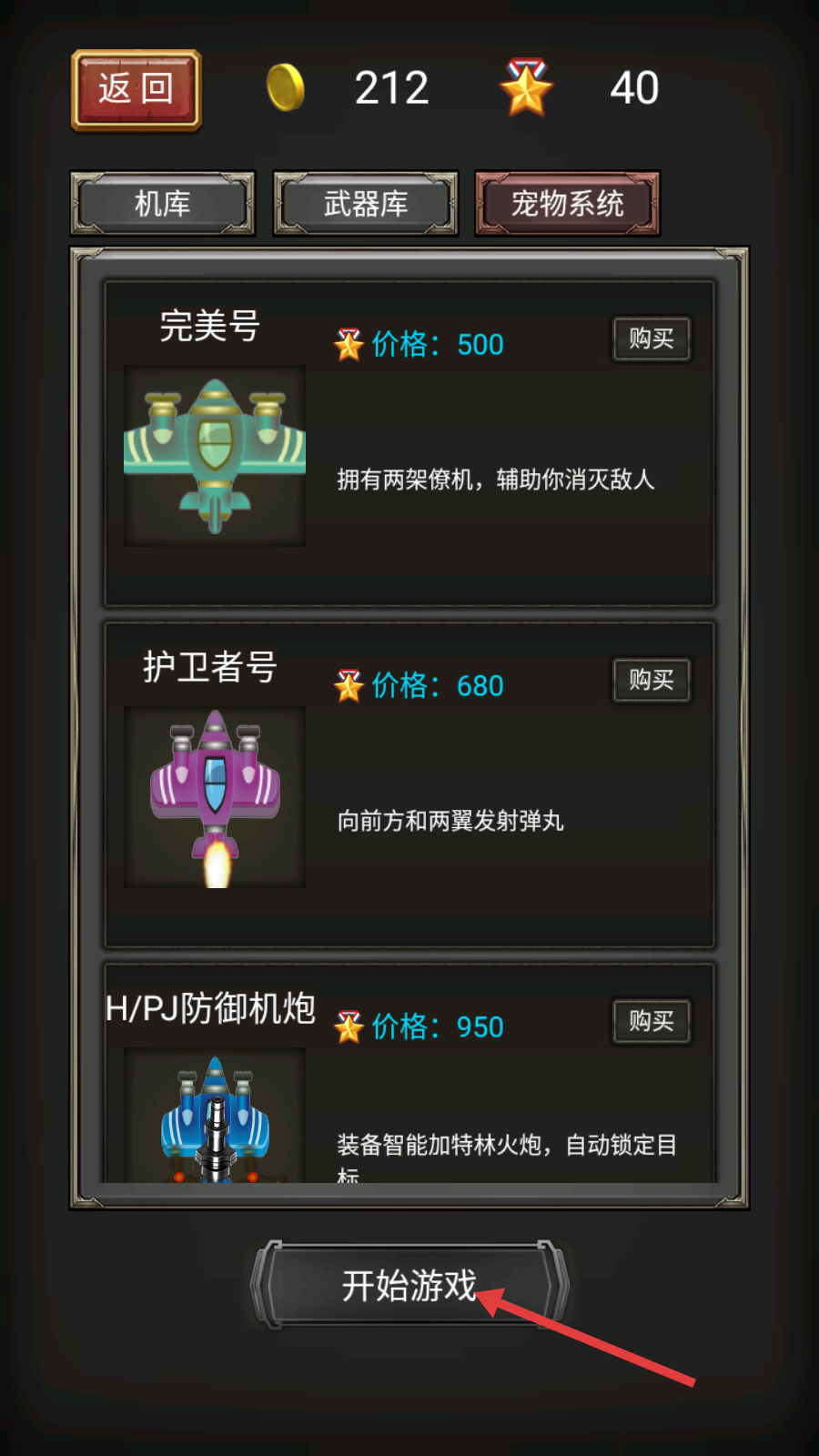Open the 武器库 tab
The image size is (819, 1456).
(366, 203)
